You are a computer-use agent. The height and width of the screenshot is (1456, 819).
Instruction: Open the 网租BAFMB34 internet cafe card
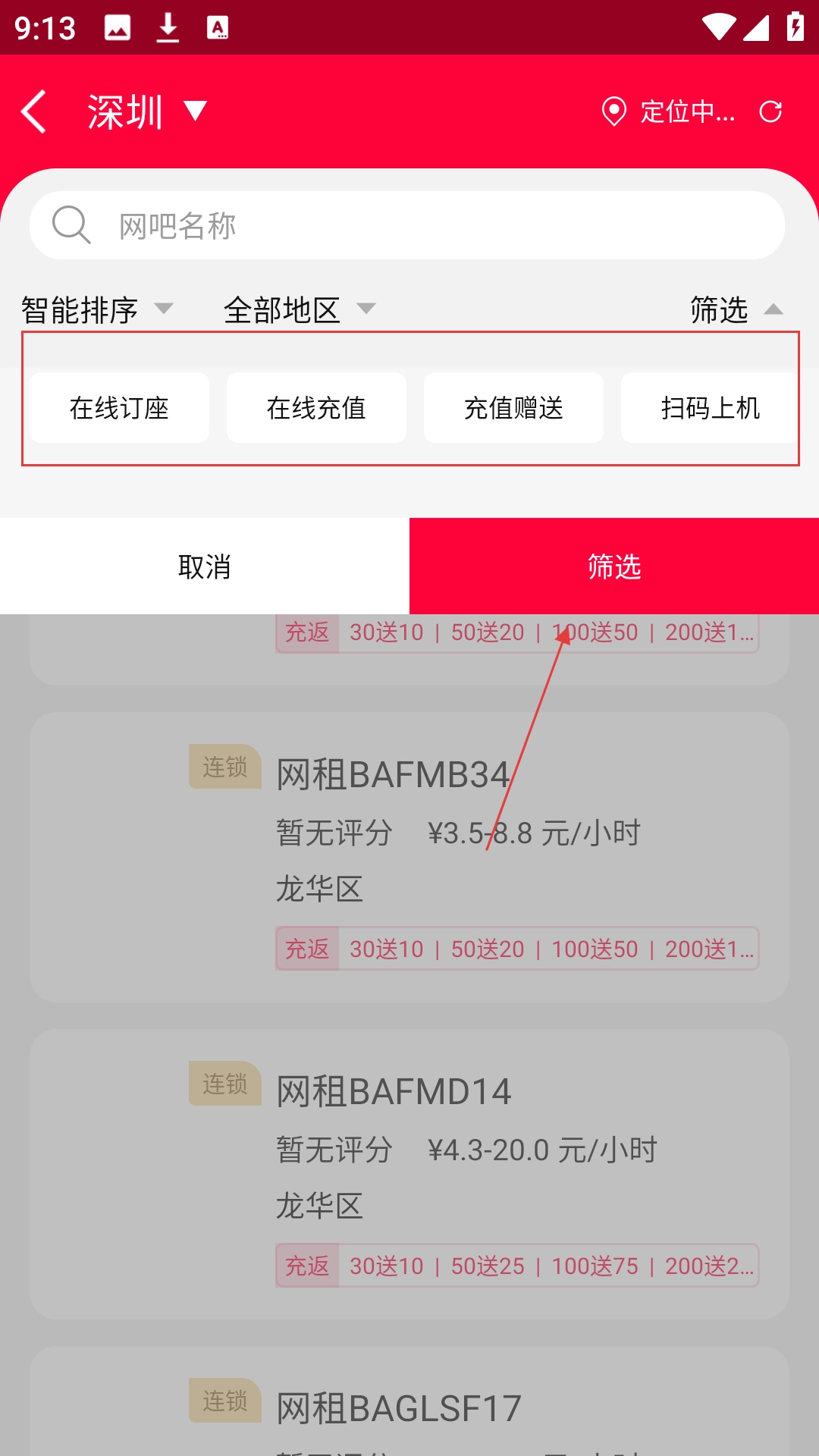pyautogui.click(x=409, y=857)
